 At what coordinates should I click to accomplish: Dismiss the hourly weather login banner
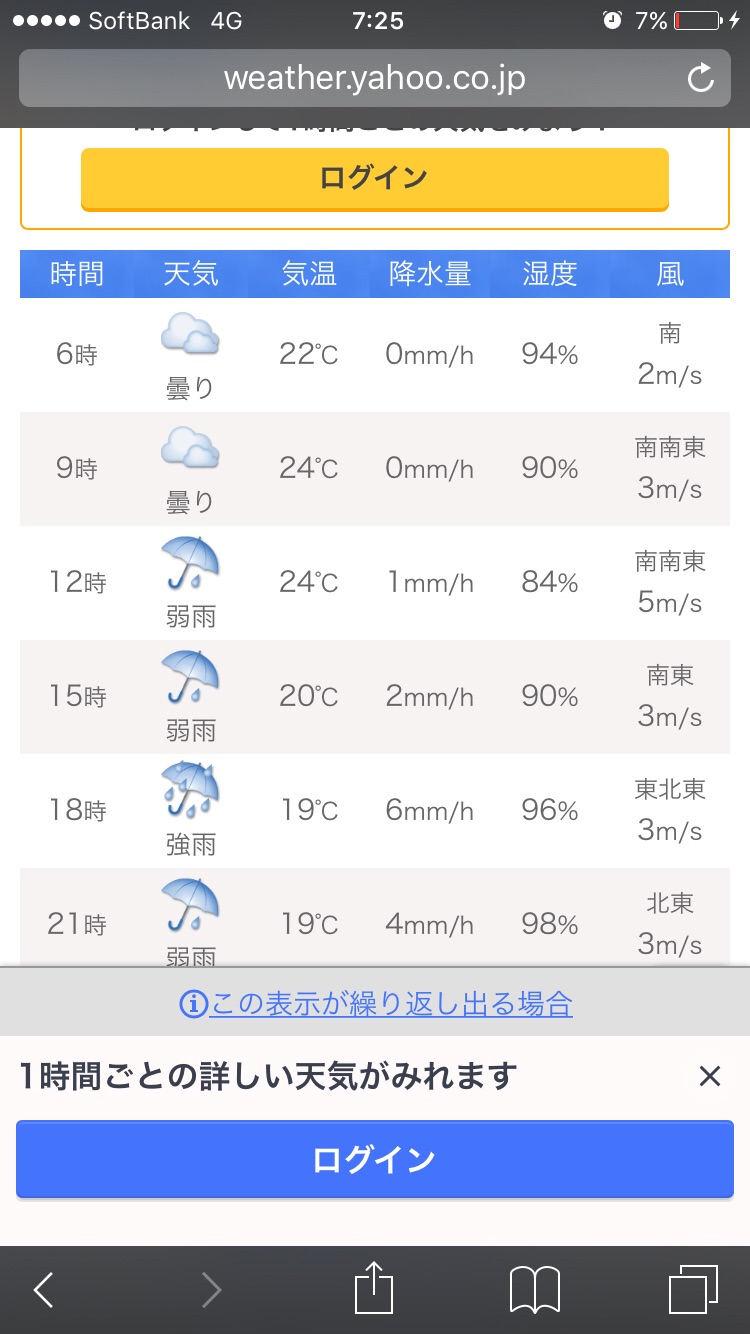pos(709,1076)
